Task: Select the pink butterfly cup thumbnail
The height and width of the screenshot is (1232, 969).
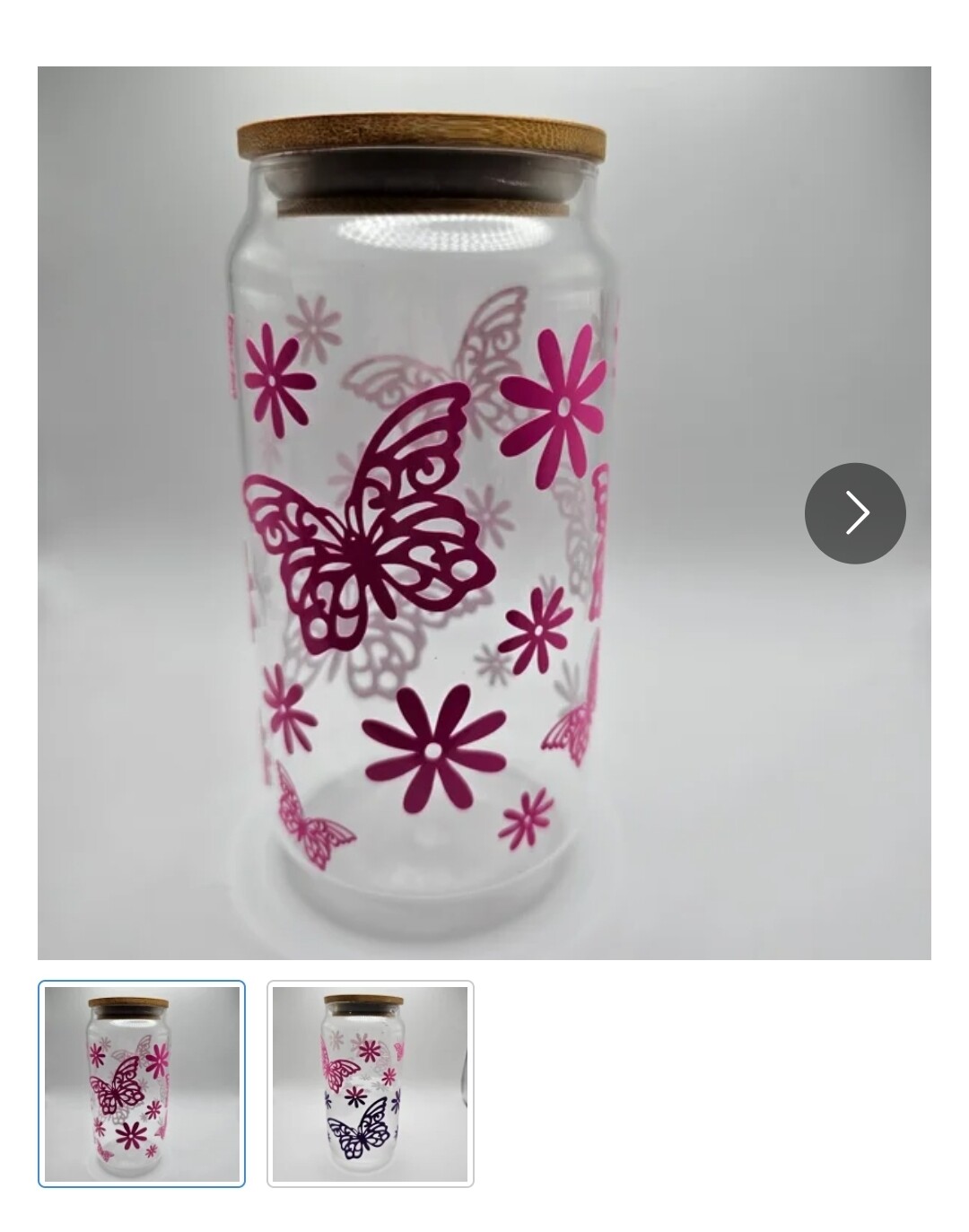Action: tap(142, 1083)
